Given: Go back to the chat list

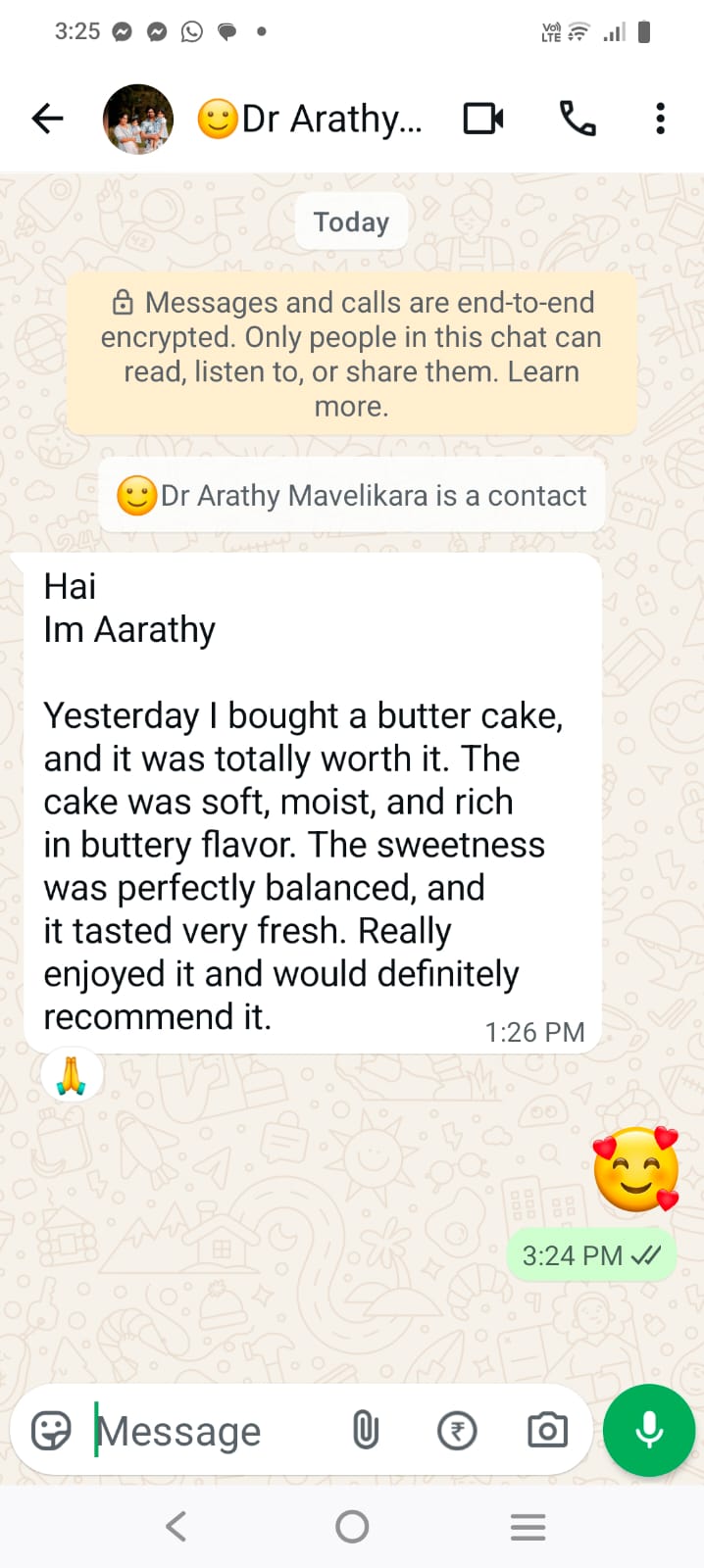Looking at the screenshot, I should (47, 120).
